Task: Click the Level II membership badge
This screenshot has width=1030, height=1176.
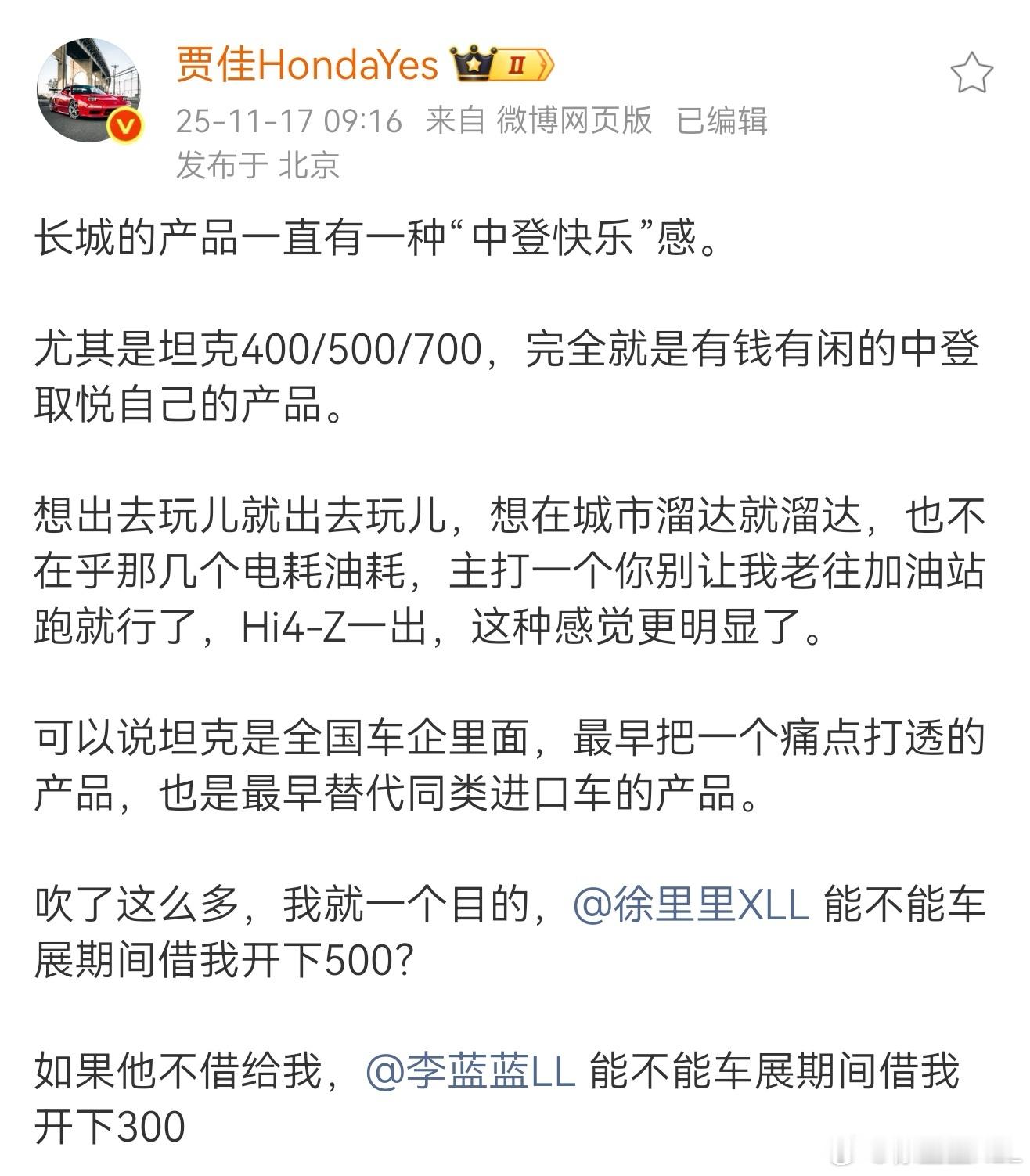Action: [517, 64]
